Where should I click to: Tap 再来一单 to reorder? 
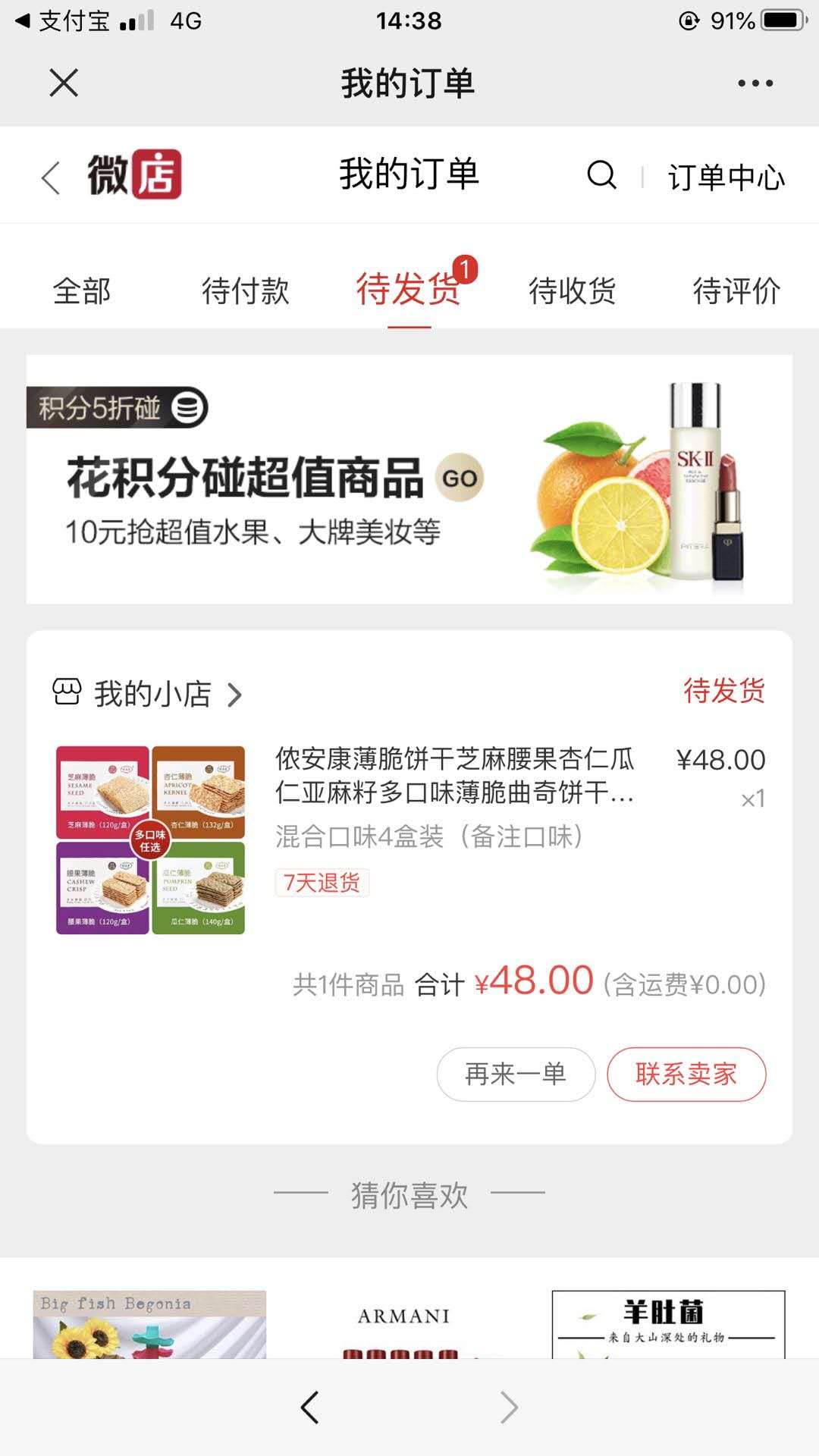pos(516,1074)
